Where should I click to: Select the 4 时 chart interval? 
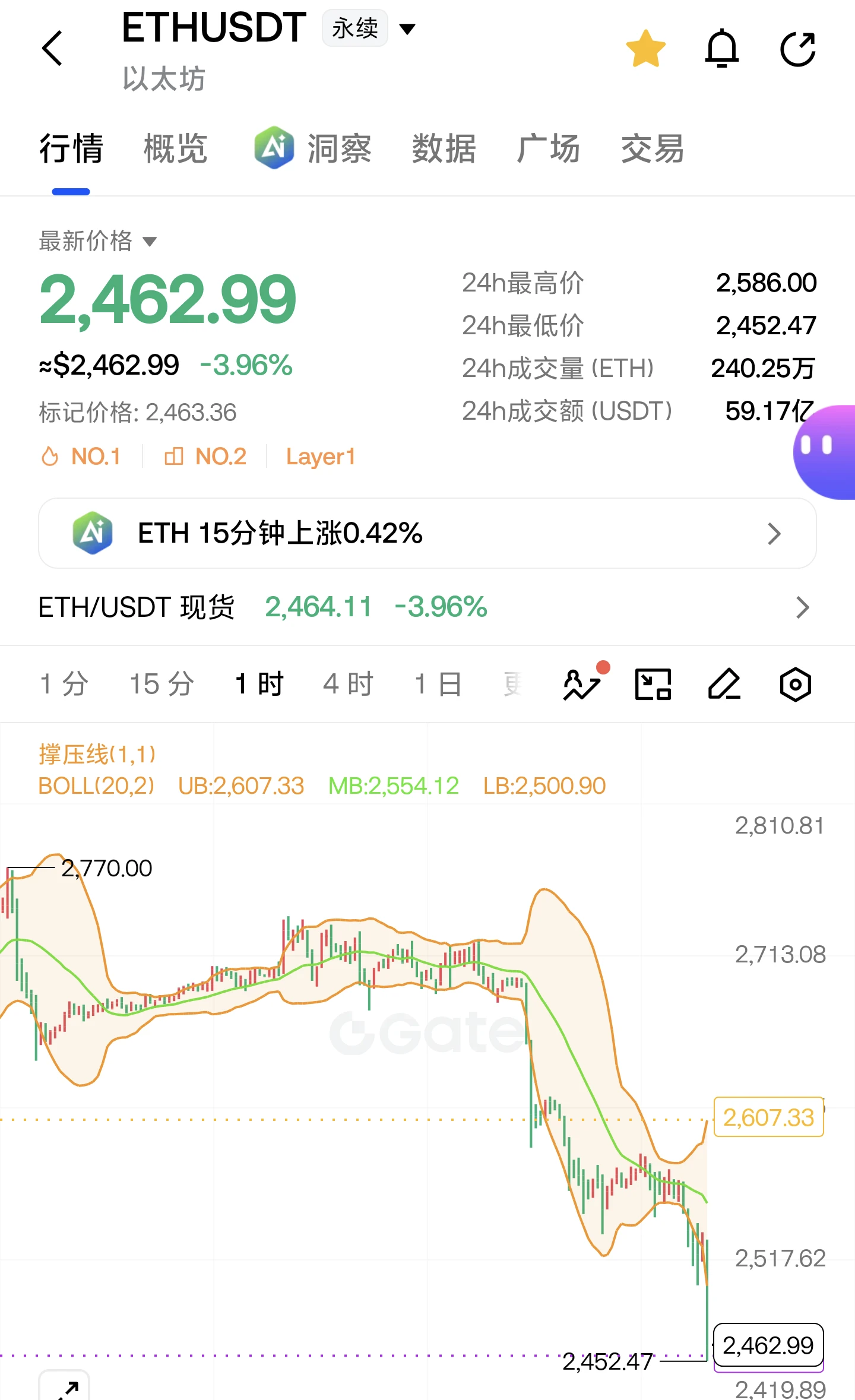(348, 684)
